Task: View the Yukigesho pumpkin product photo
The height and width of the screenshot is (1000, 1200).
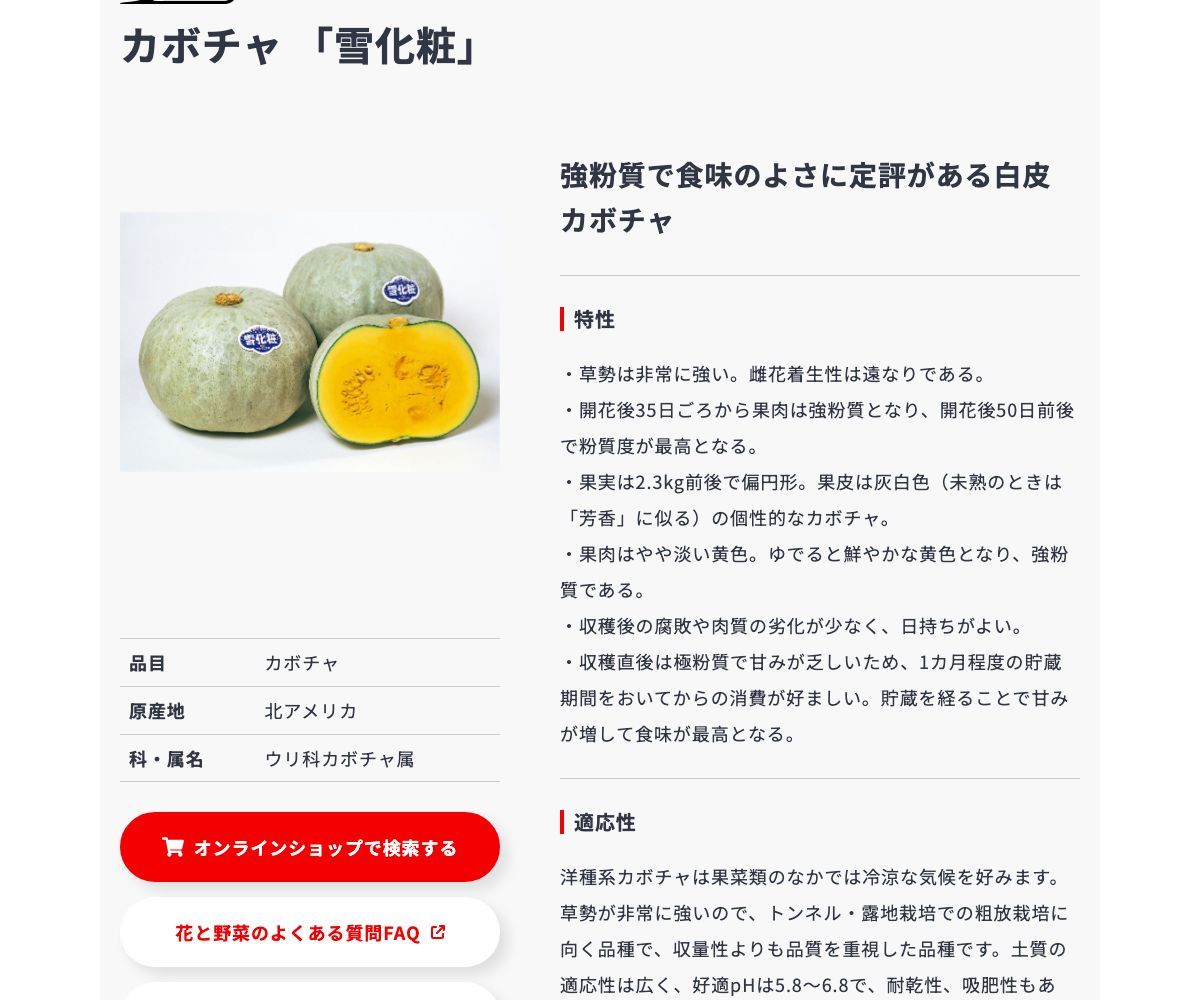Action: click(310, 342)
